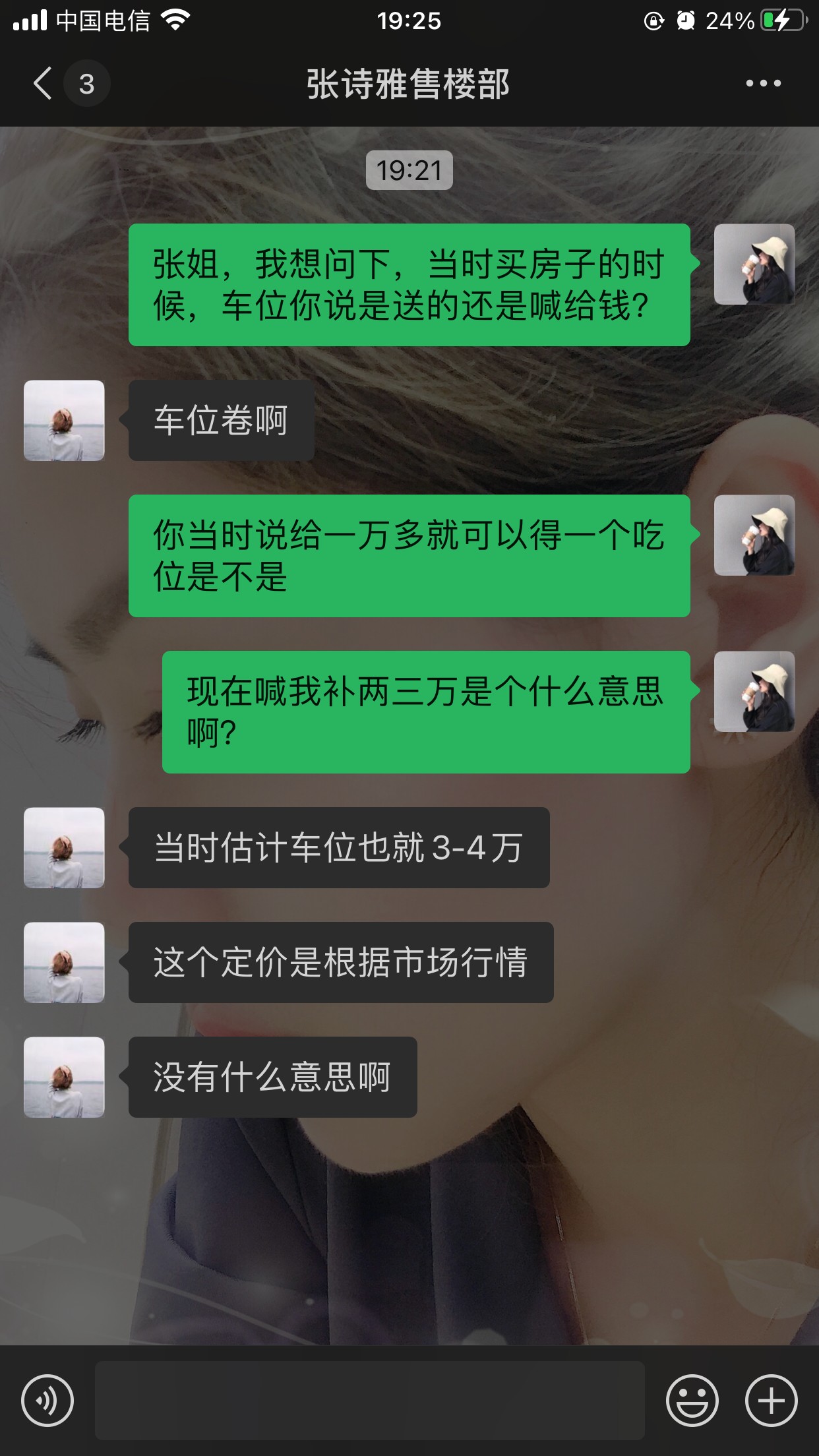The width and height of the screenshot is (819, 1456).
Task: Open the chat options three-dot menu
Action: (763, 84)
